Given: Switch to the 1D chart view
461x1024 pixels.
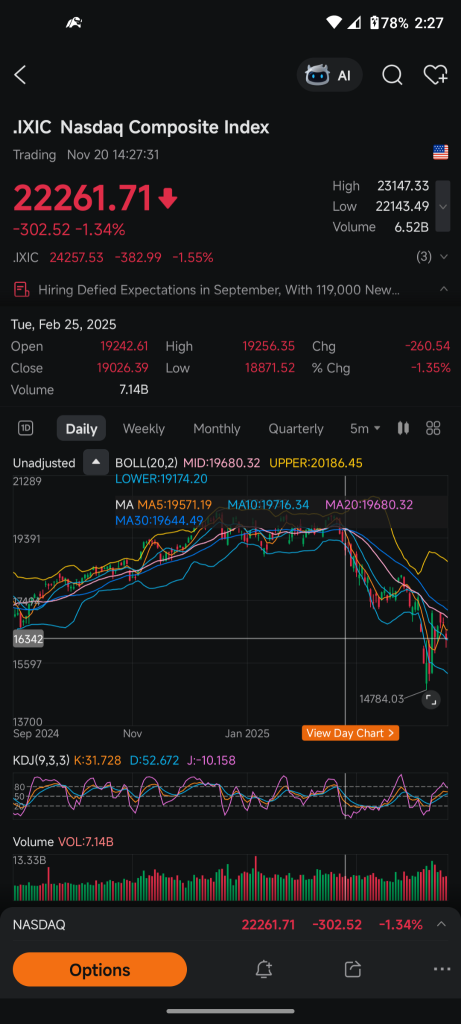Looking at the screenshot, I should 25,428.
